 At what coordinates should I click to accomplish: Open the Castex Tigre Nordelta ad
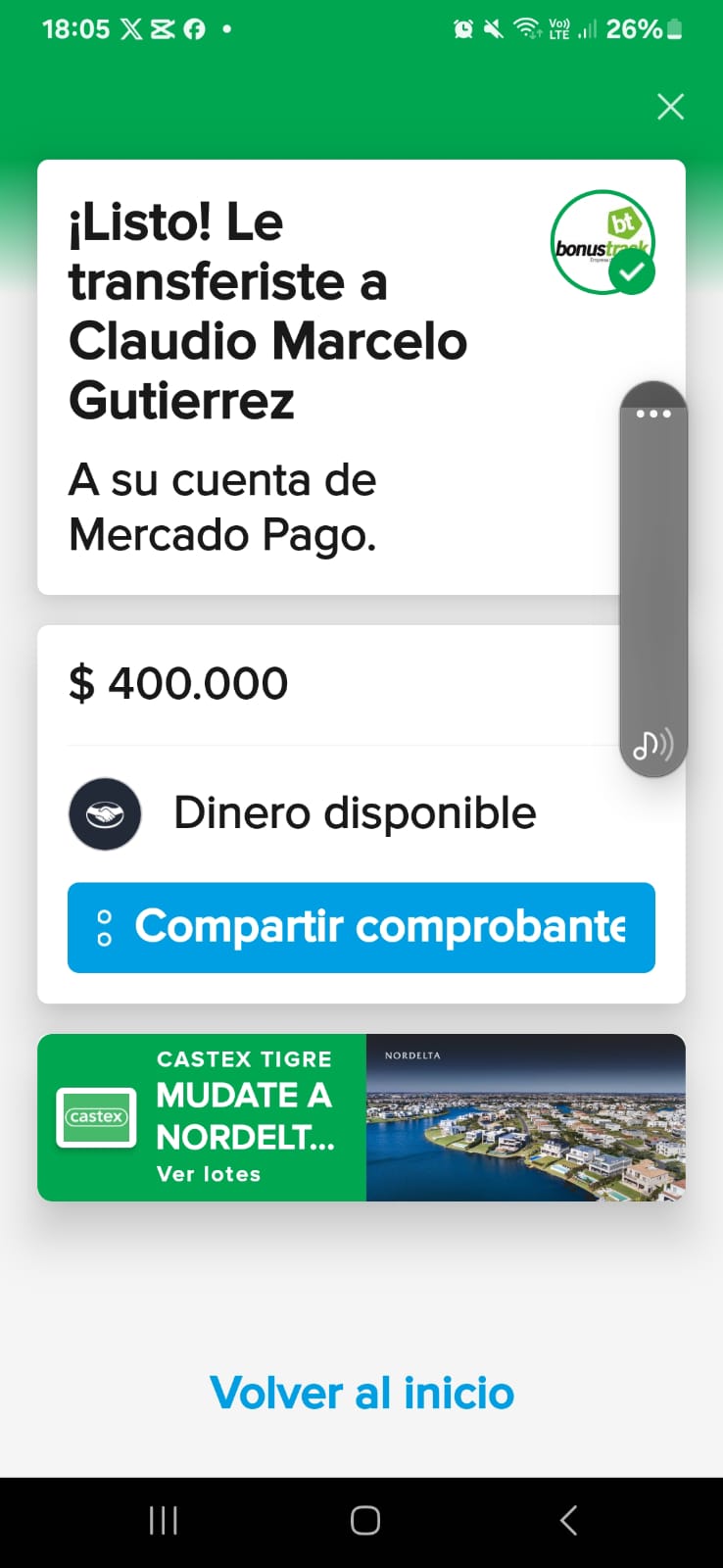coord(361,1117)
